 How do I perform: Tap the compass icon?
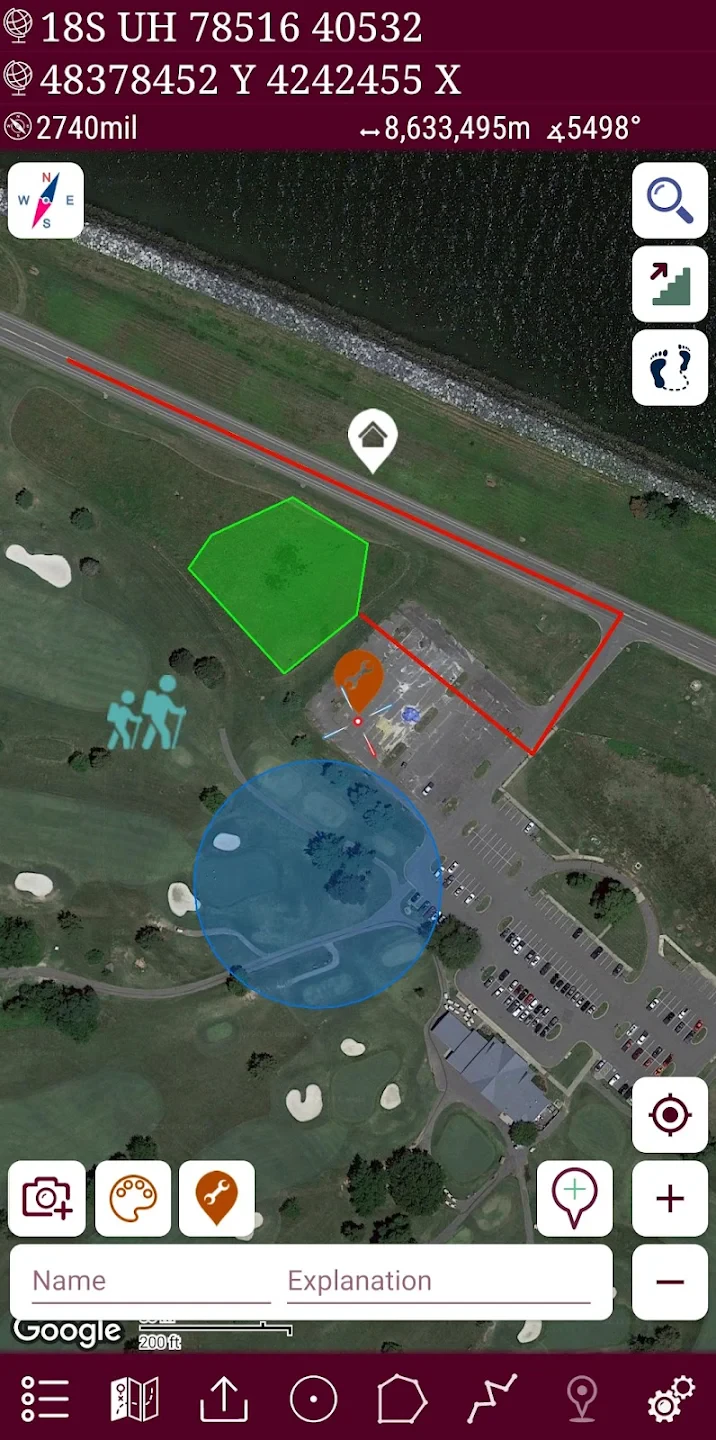[x=46, y=201]
